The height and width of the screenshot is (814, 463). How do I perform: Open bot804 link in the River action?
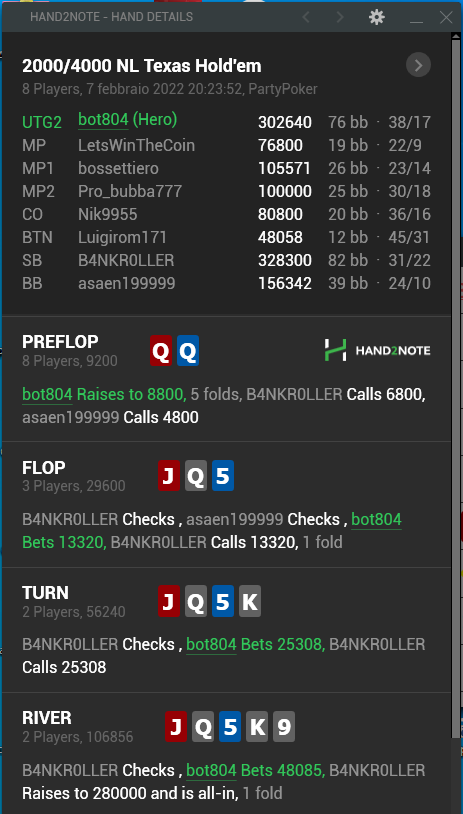coord(211,770)
